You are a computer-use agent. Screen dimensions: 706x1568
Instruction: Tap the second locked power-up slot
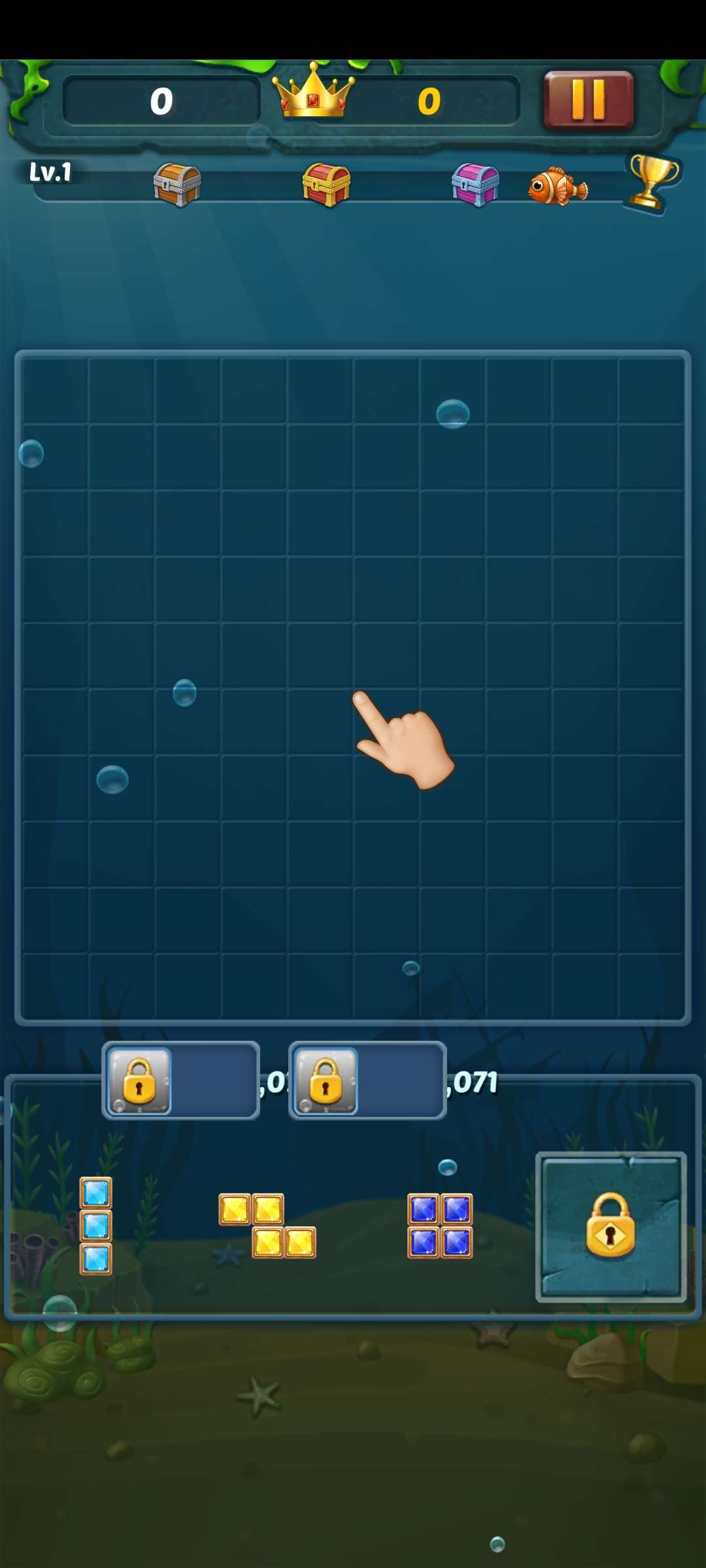(367, 1081)
